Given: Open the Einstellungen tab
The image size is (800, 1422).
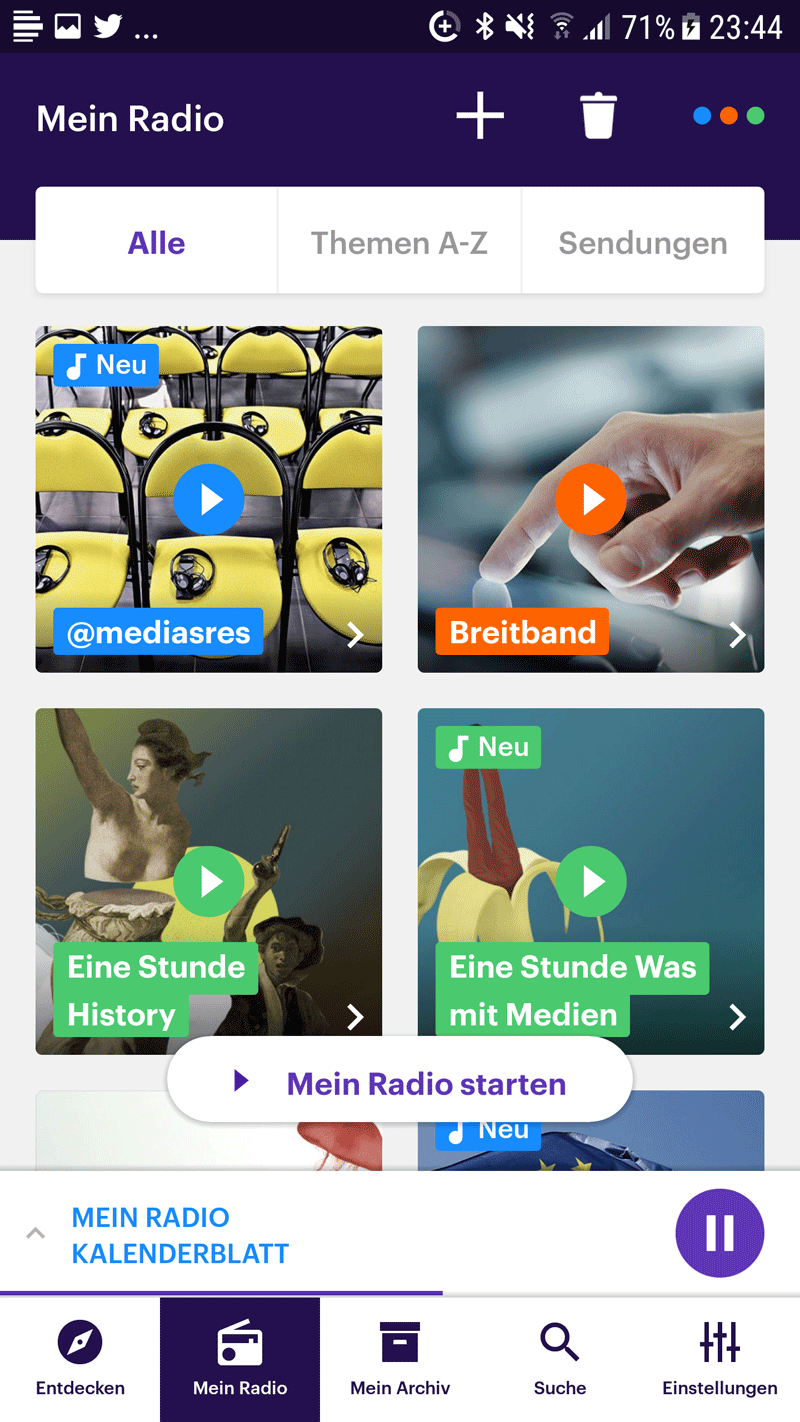Looking at the screenshot, I should tap(720, 1359).
